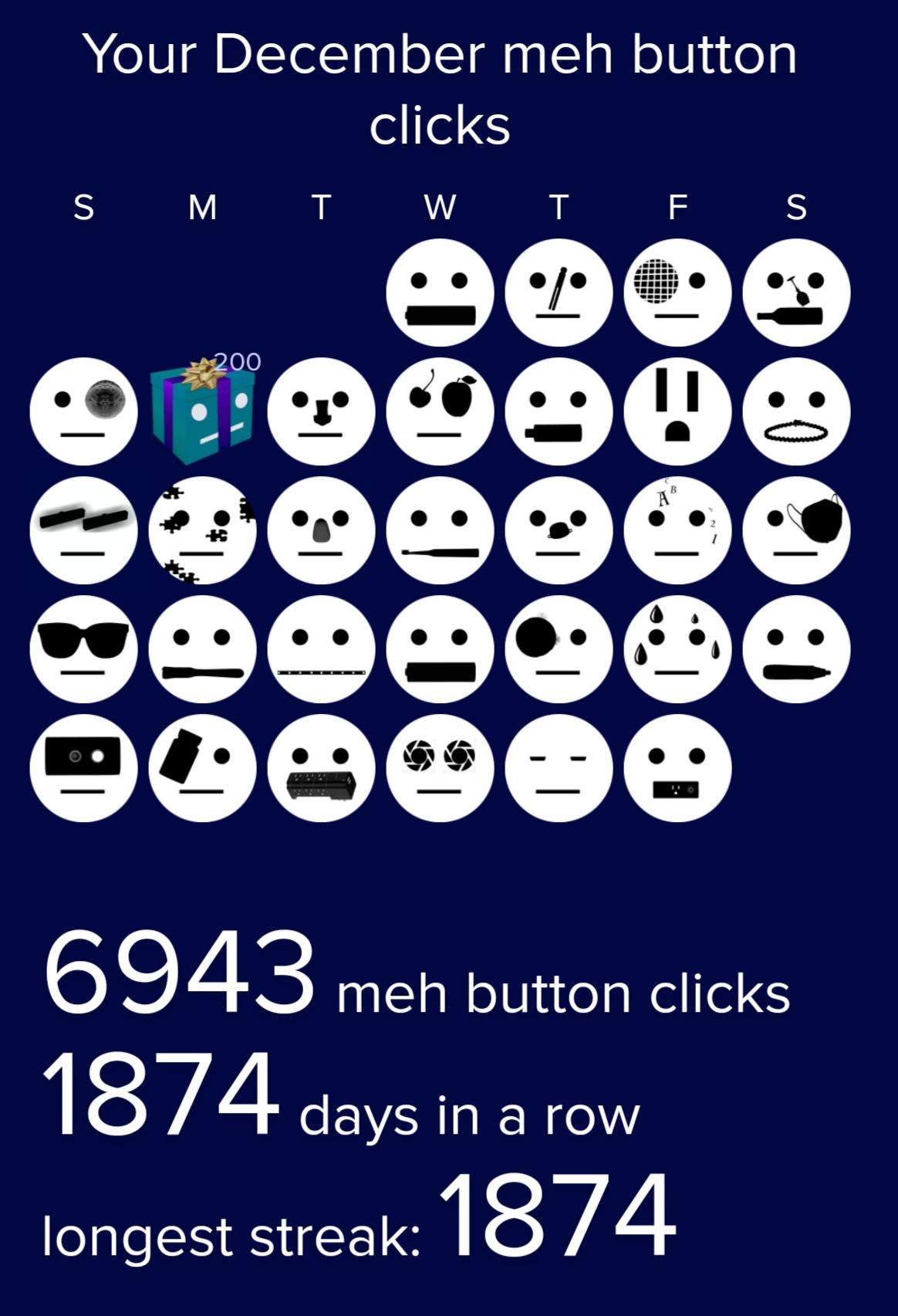The width and height of the screenshot is (898, 1316).
Task: Tap the face with ABC and 123
Action: pos(677,530)
